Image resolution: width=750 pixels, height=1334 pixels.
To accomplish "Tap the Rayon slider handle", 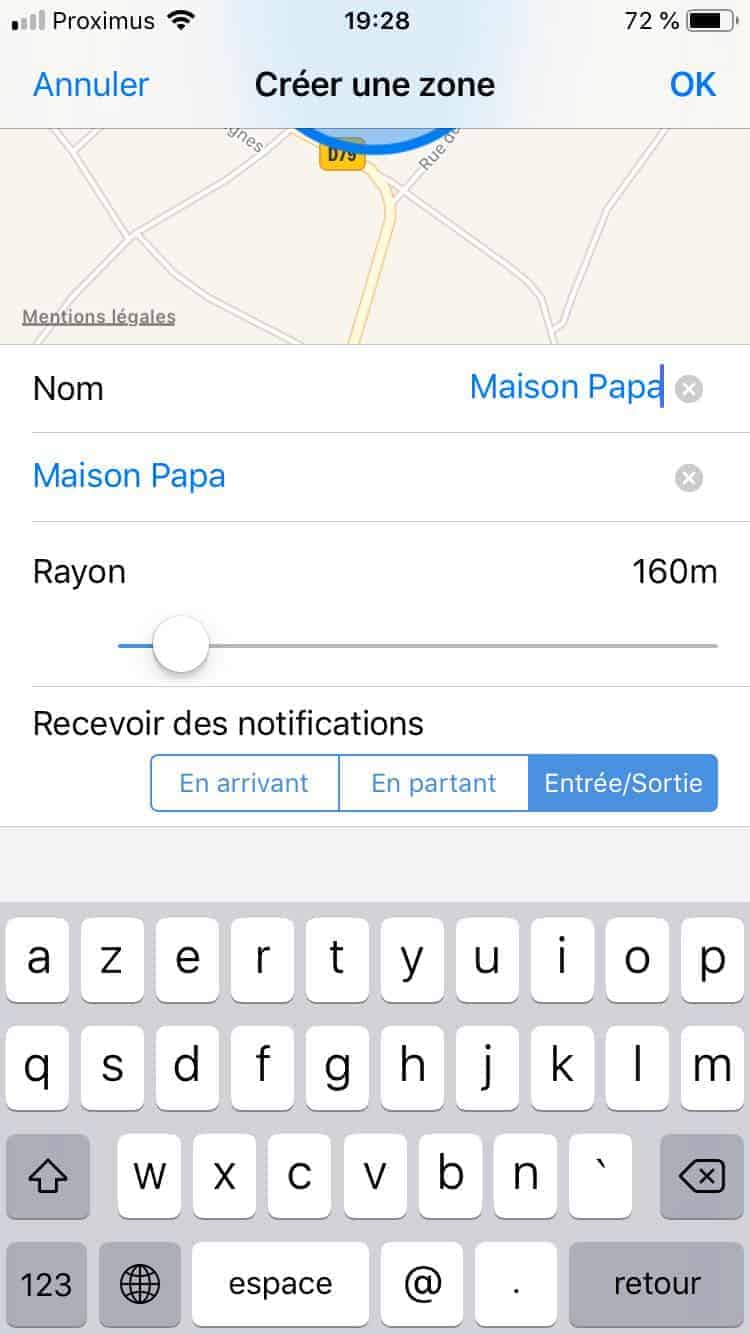I will click(x=180, y=646).
